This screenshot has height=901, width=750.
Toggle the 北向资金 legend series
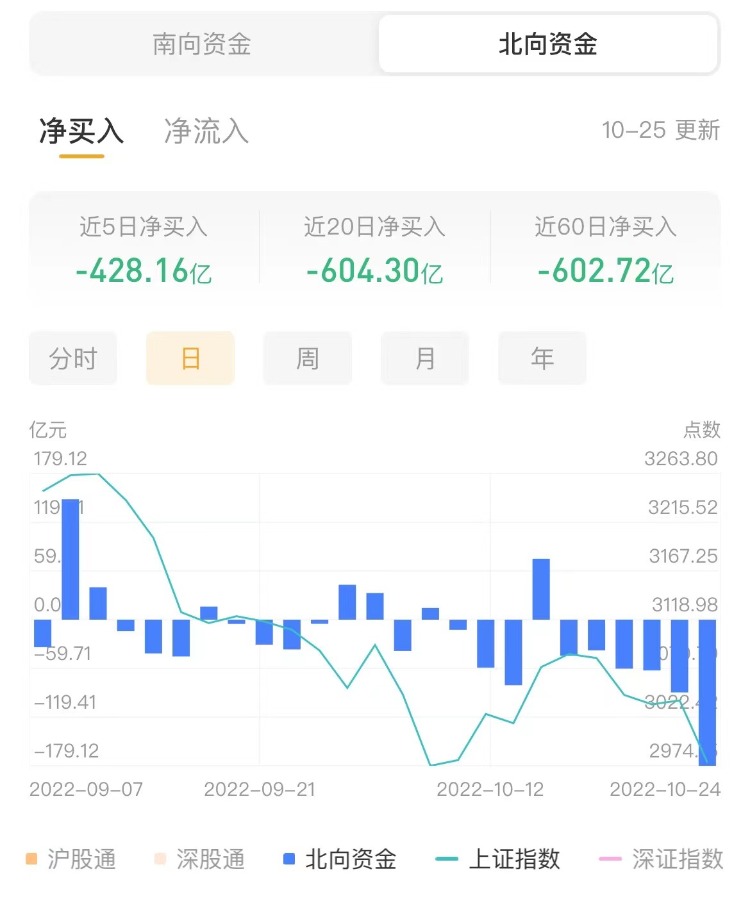339,859
